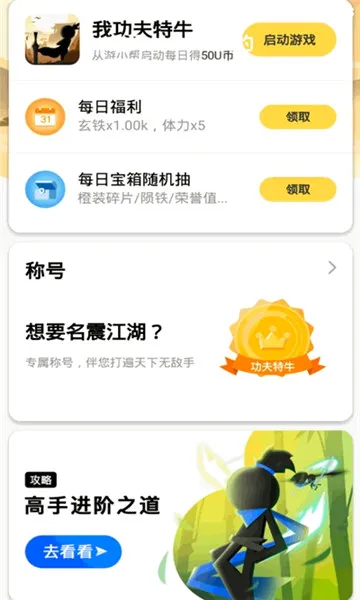This screenshot has height=600, width=360.
Task: Tap the 去看看 button on 高手进阶之道
Action: [73, 551]
